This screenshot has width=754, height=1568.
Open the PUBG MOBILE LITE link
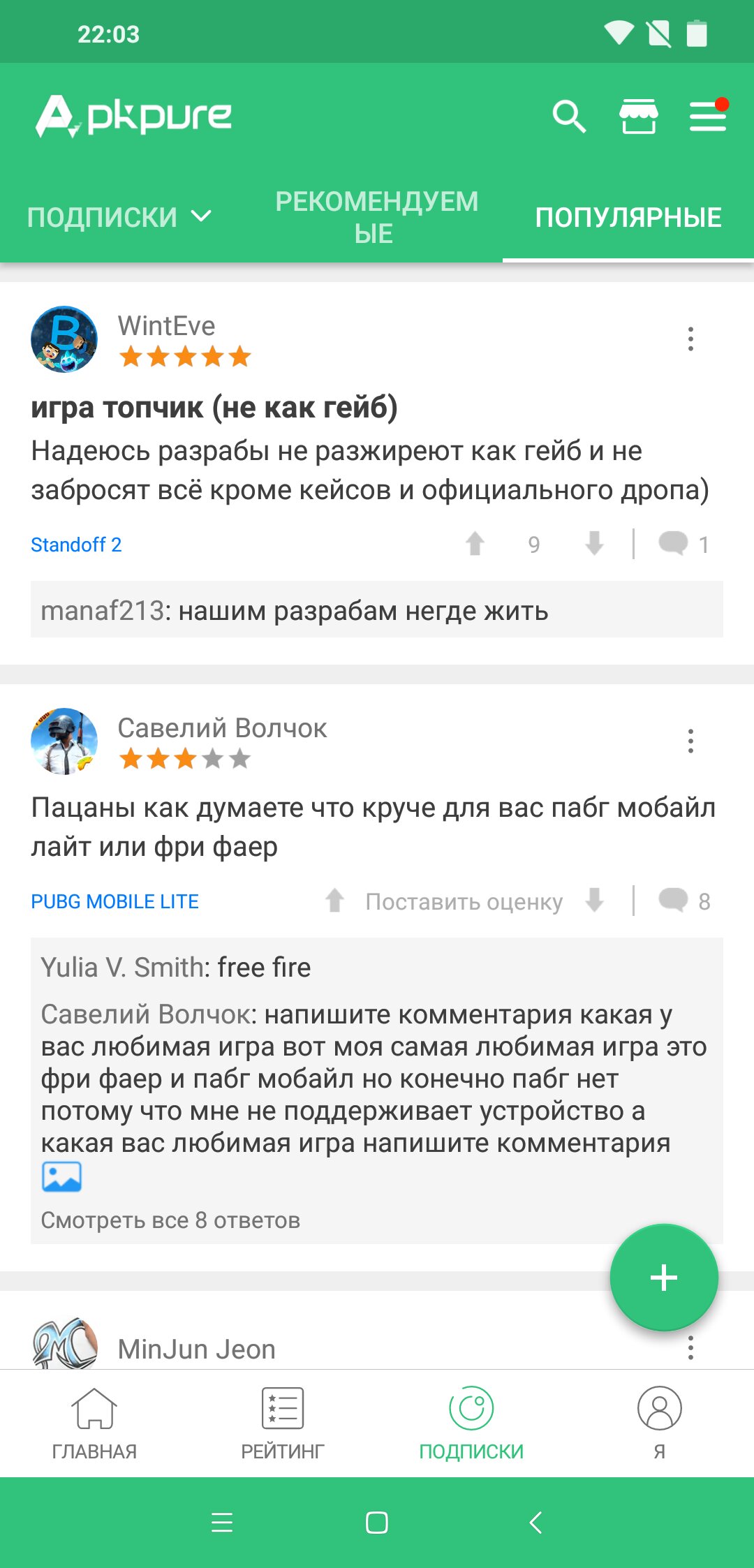(x=114, y=901)
